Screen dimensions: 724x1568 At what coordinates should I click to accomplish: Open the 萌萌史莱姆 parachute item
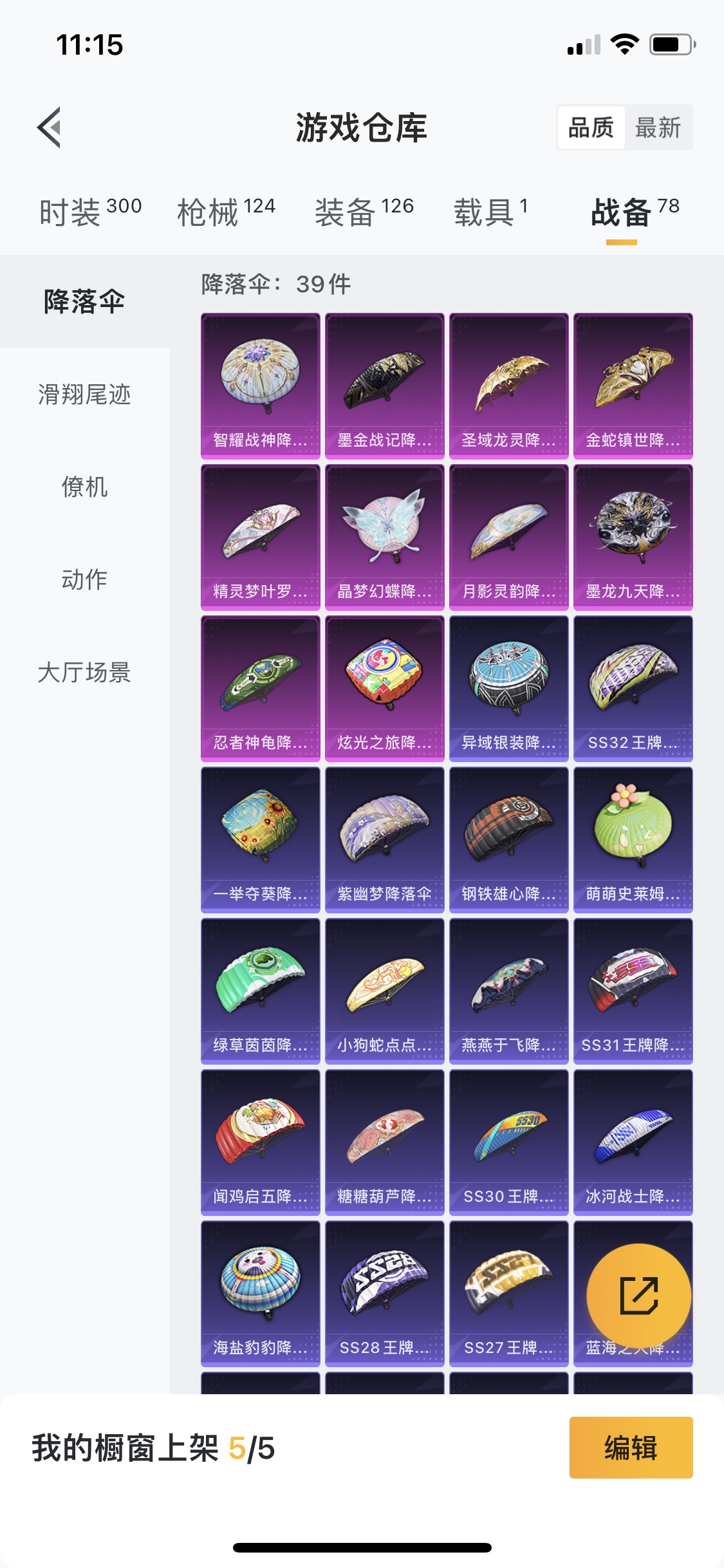(633, 839)
